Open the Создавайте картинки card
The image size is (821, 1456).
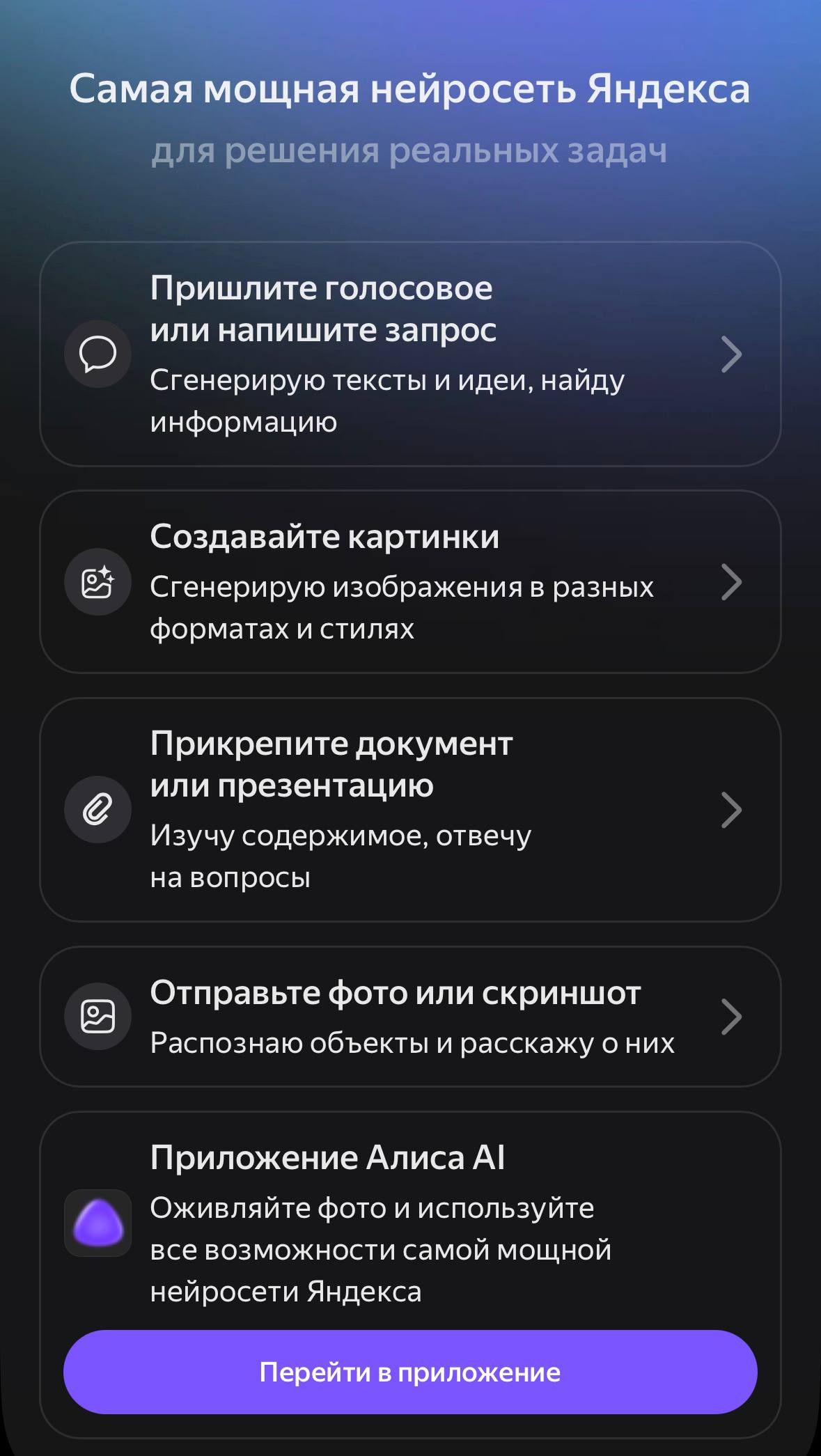click(410, 585)
